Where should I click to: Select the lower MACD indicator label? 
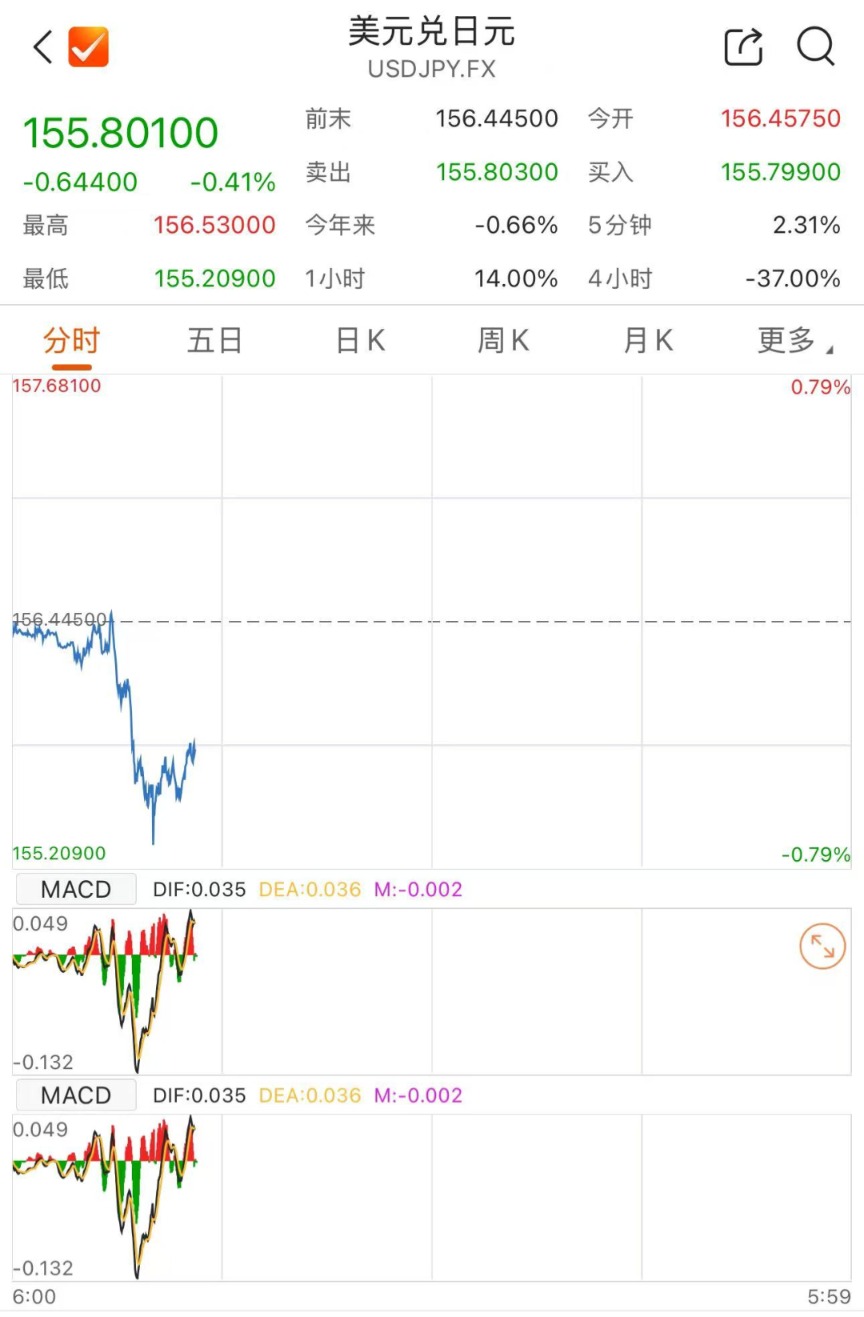coord(75,1094)
